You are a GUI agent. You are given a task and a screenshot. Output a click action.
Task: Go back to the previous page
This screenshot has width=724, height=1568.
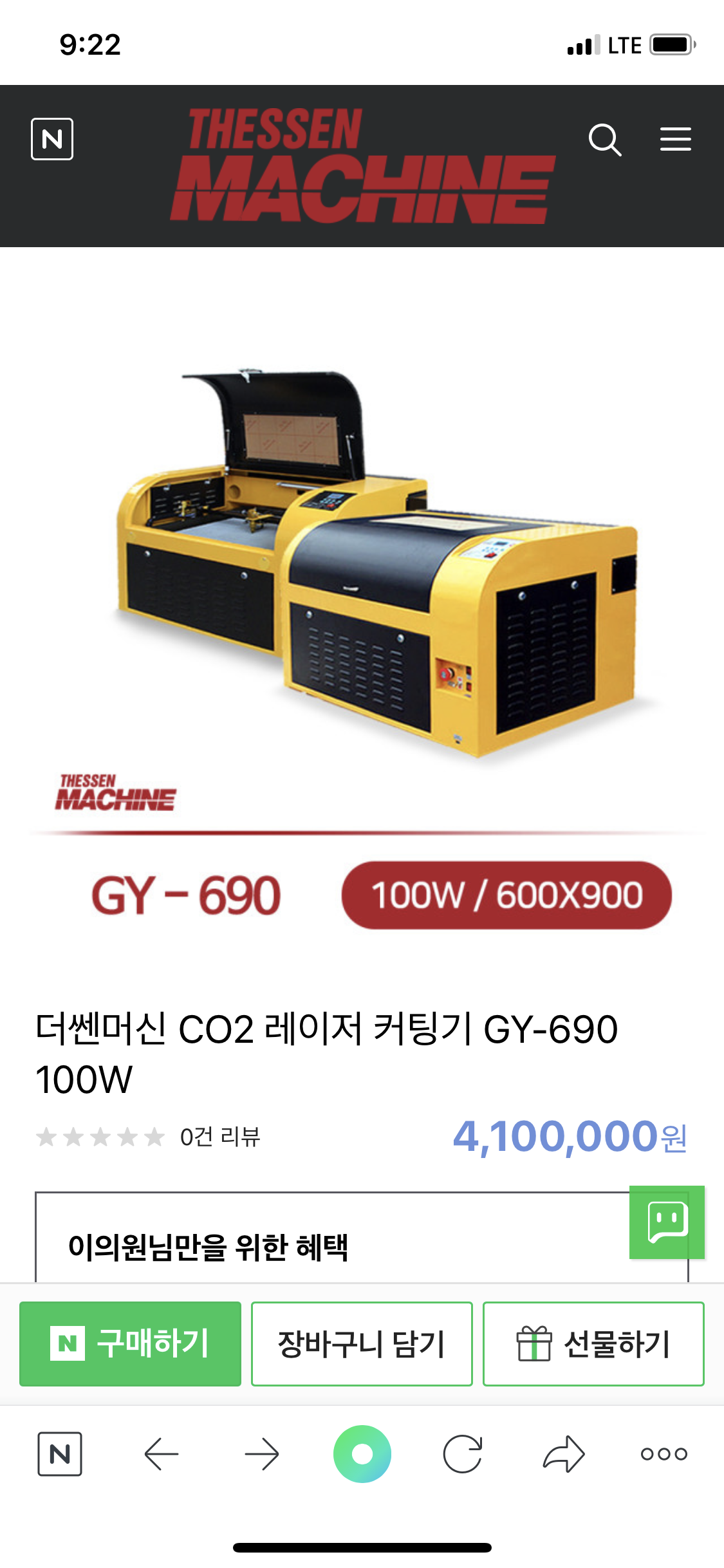(161, 1453)
